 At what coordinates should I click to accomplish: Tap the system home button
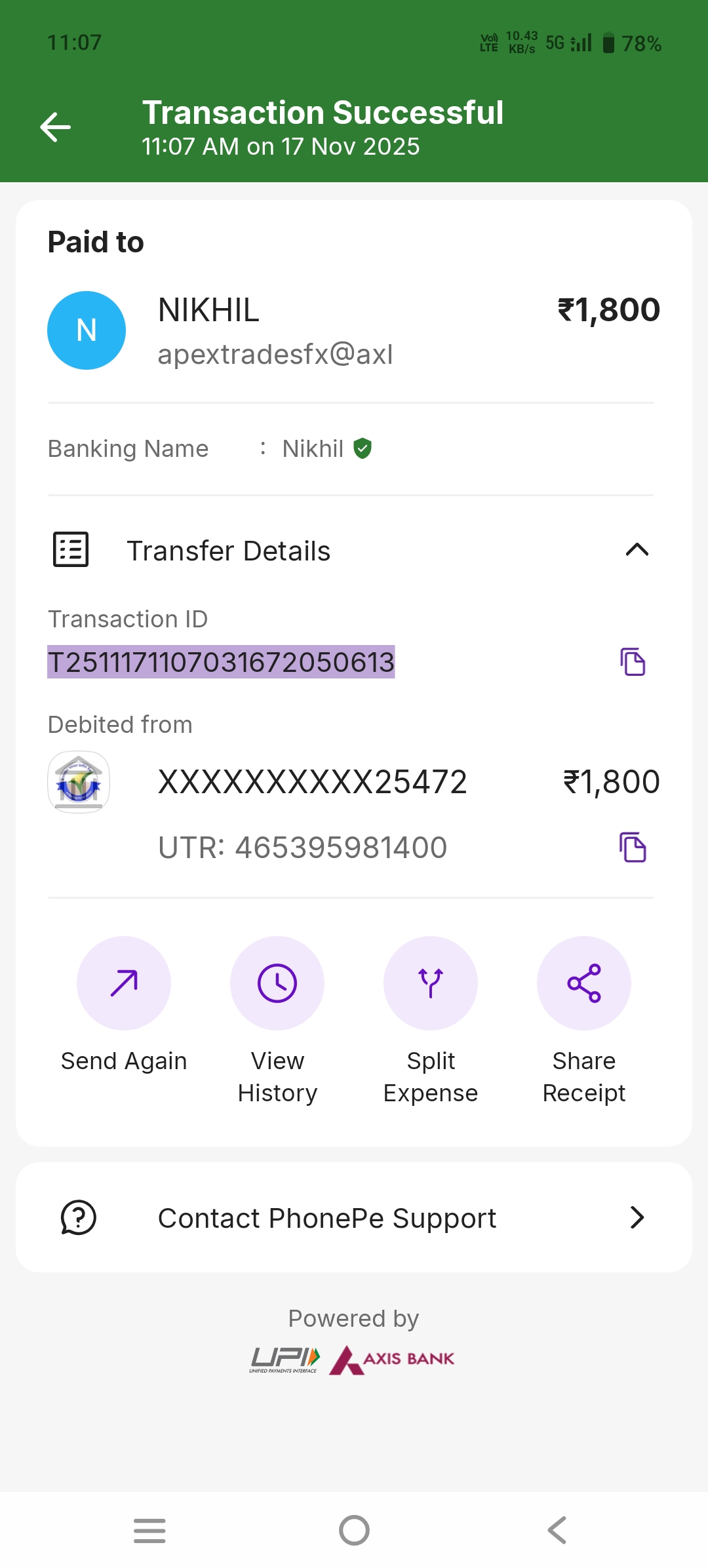click(354, 1531)
